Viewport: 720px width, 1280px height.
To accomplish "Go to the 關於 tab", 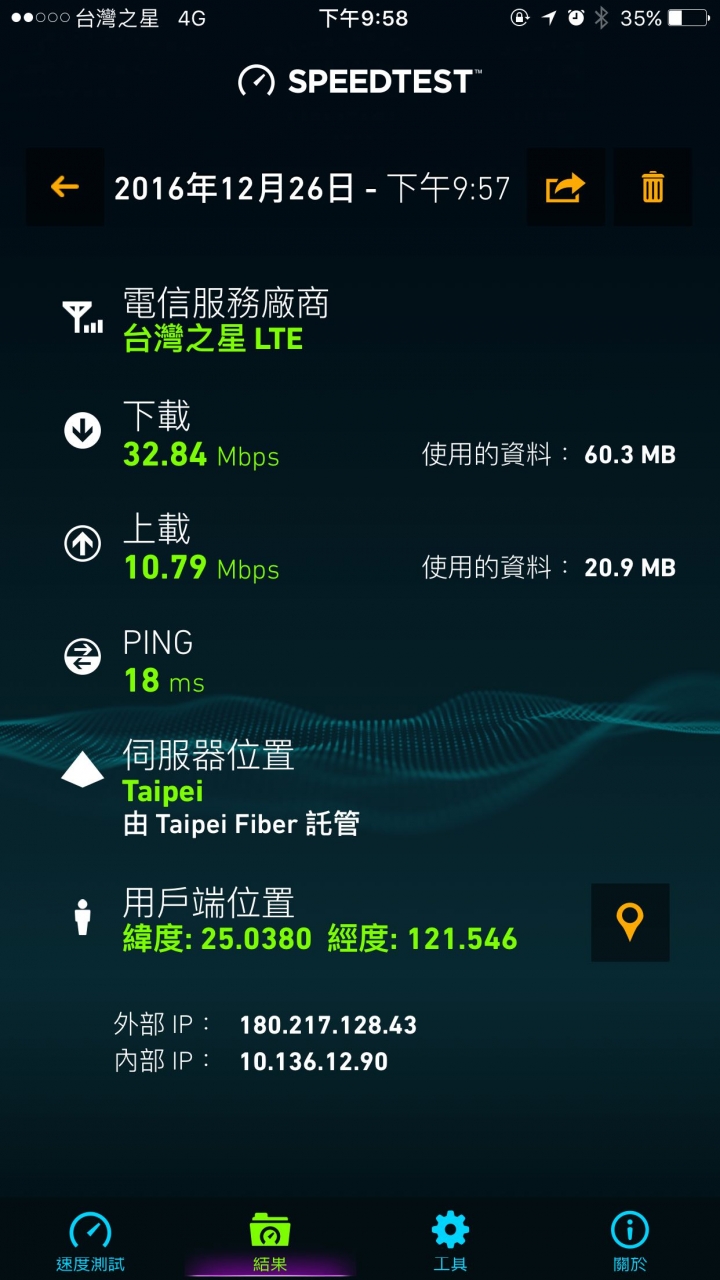I will (630, 1241).
